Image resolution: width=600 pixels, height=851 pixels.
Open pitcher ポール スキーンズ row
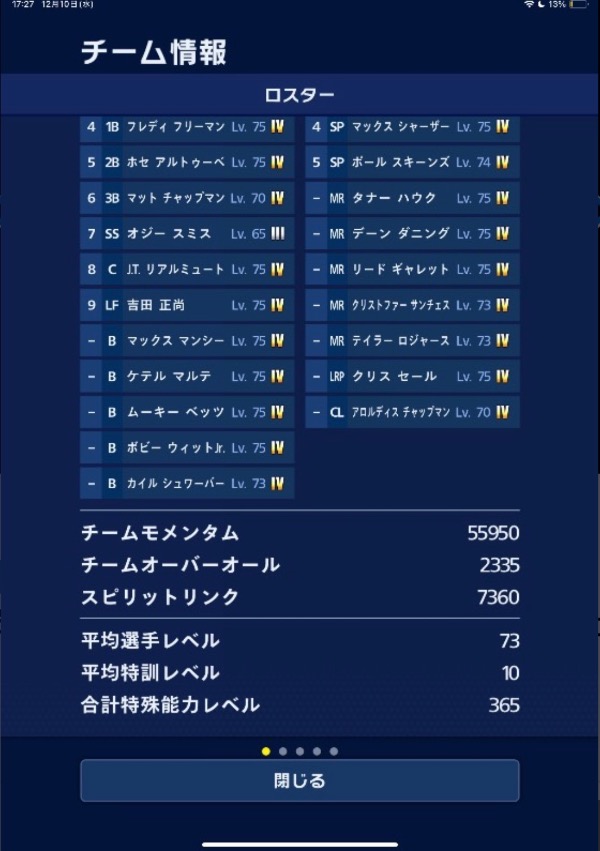click(412, 162)
